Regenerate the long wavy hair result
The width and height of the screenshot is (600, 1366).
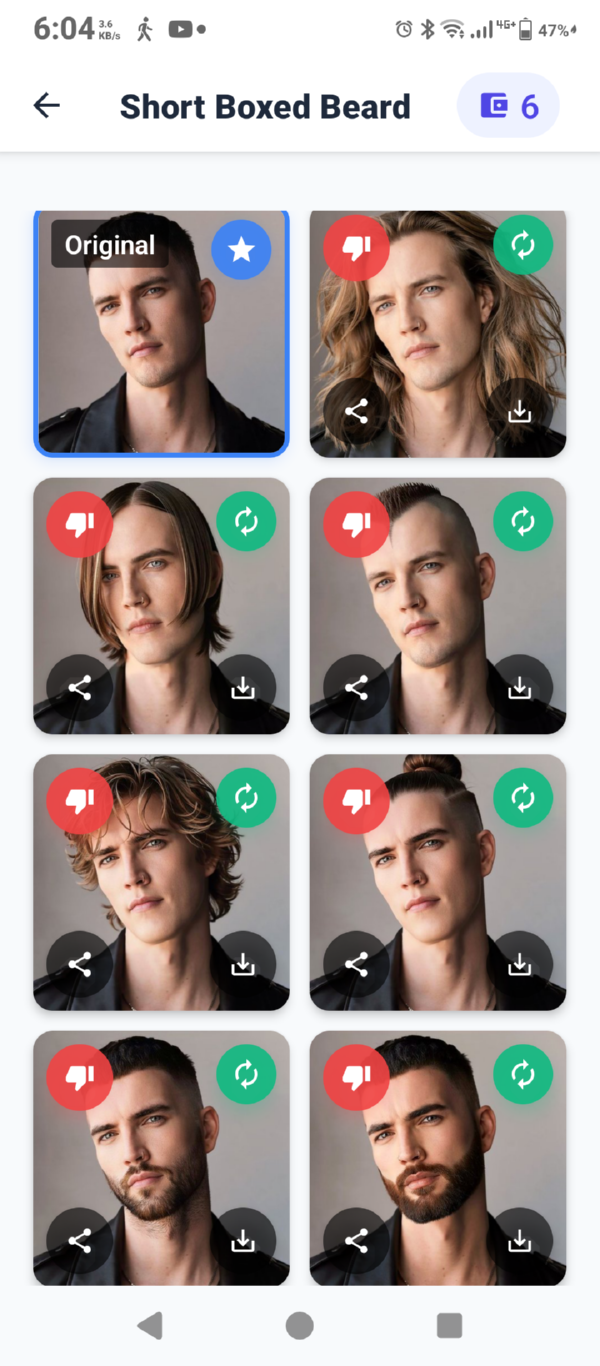point(522,245)
